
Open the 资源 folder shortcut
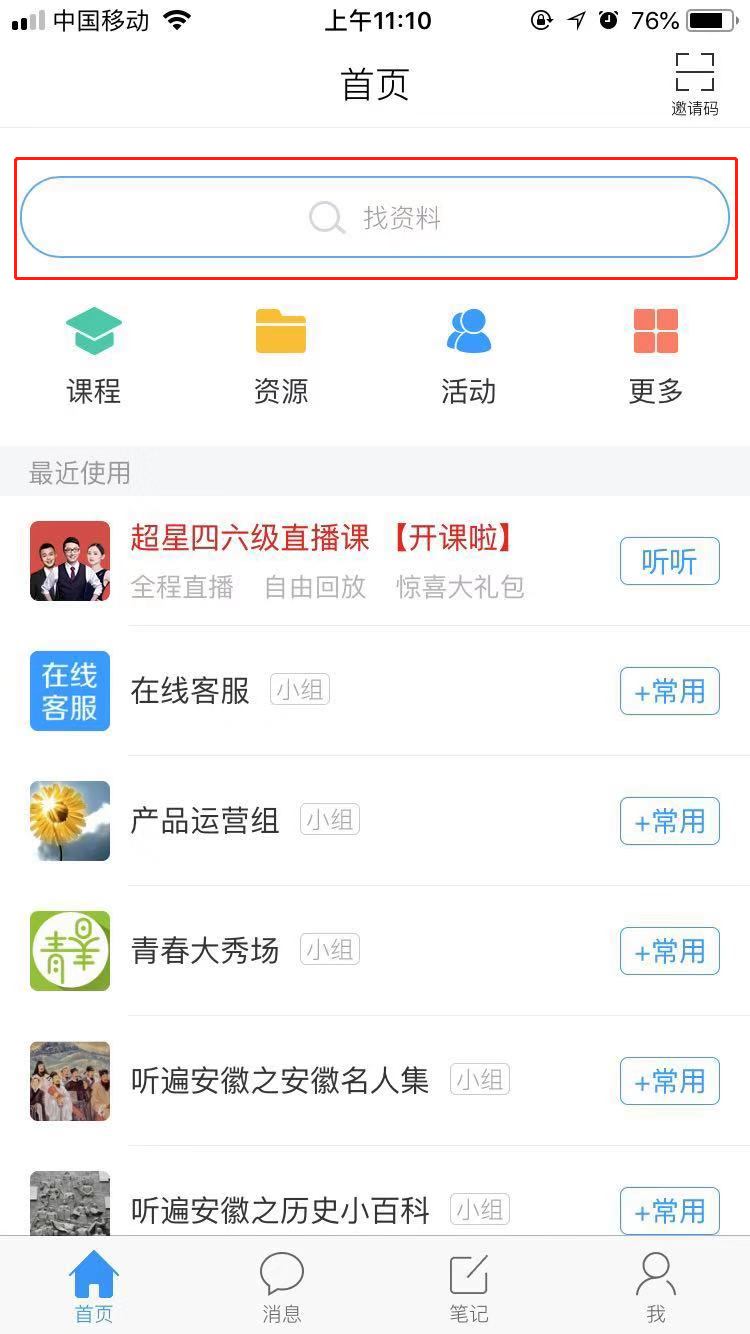point(281,356)
